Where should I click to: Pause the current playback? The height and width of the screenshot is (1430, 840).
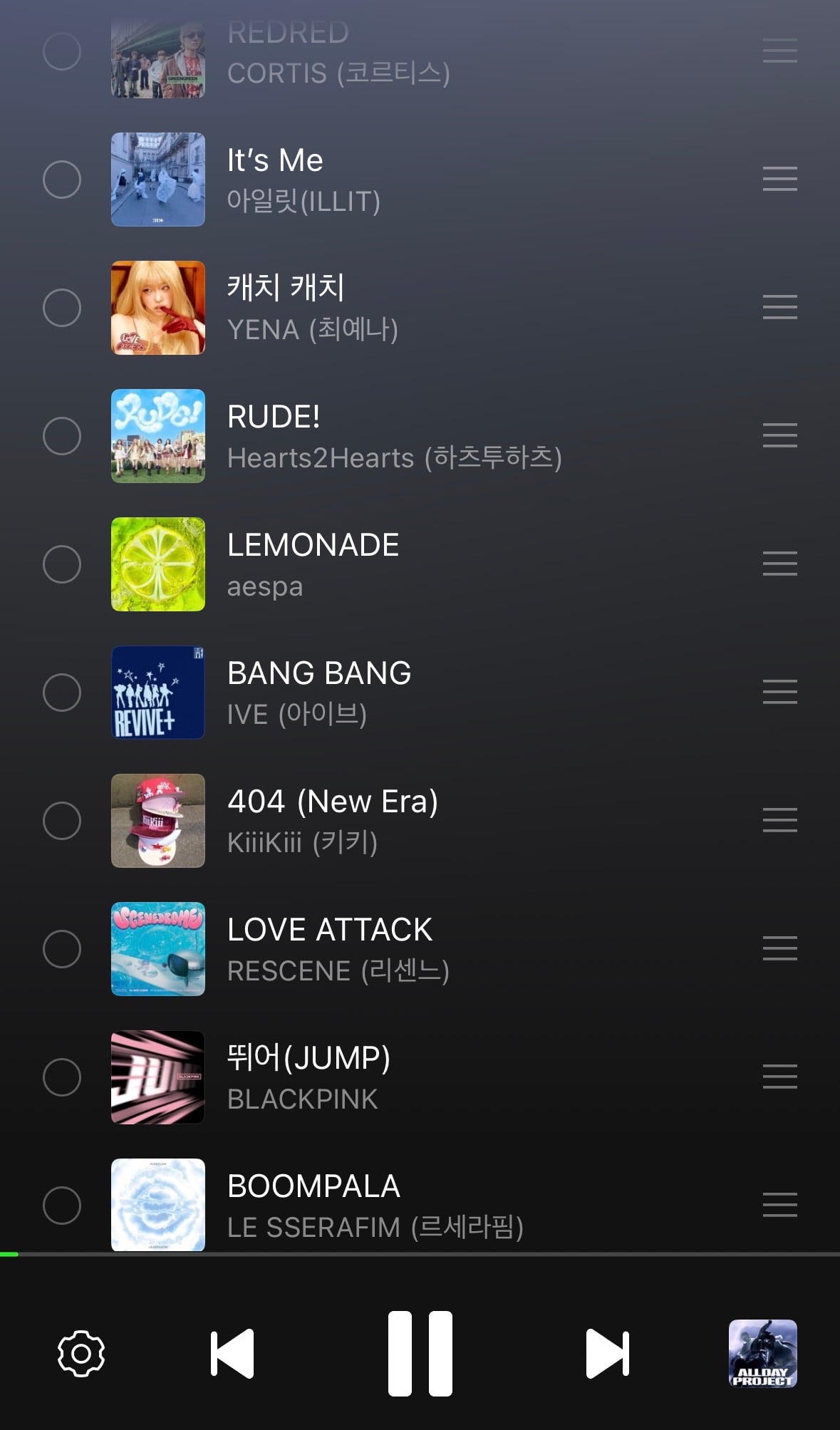point(420,1353)
